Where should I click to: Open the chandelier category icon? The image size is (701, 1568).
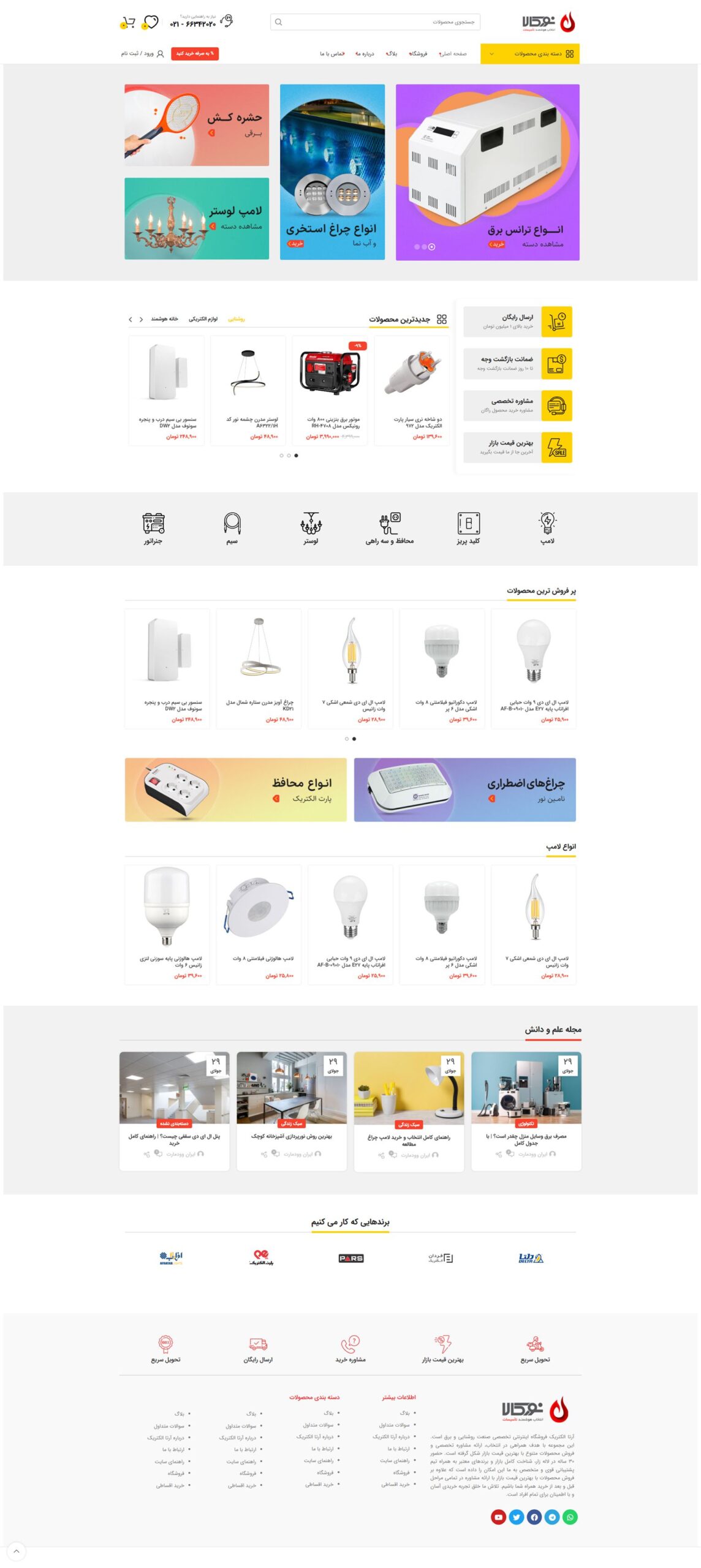(x=311, y=528)
